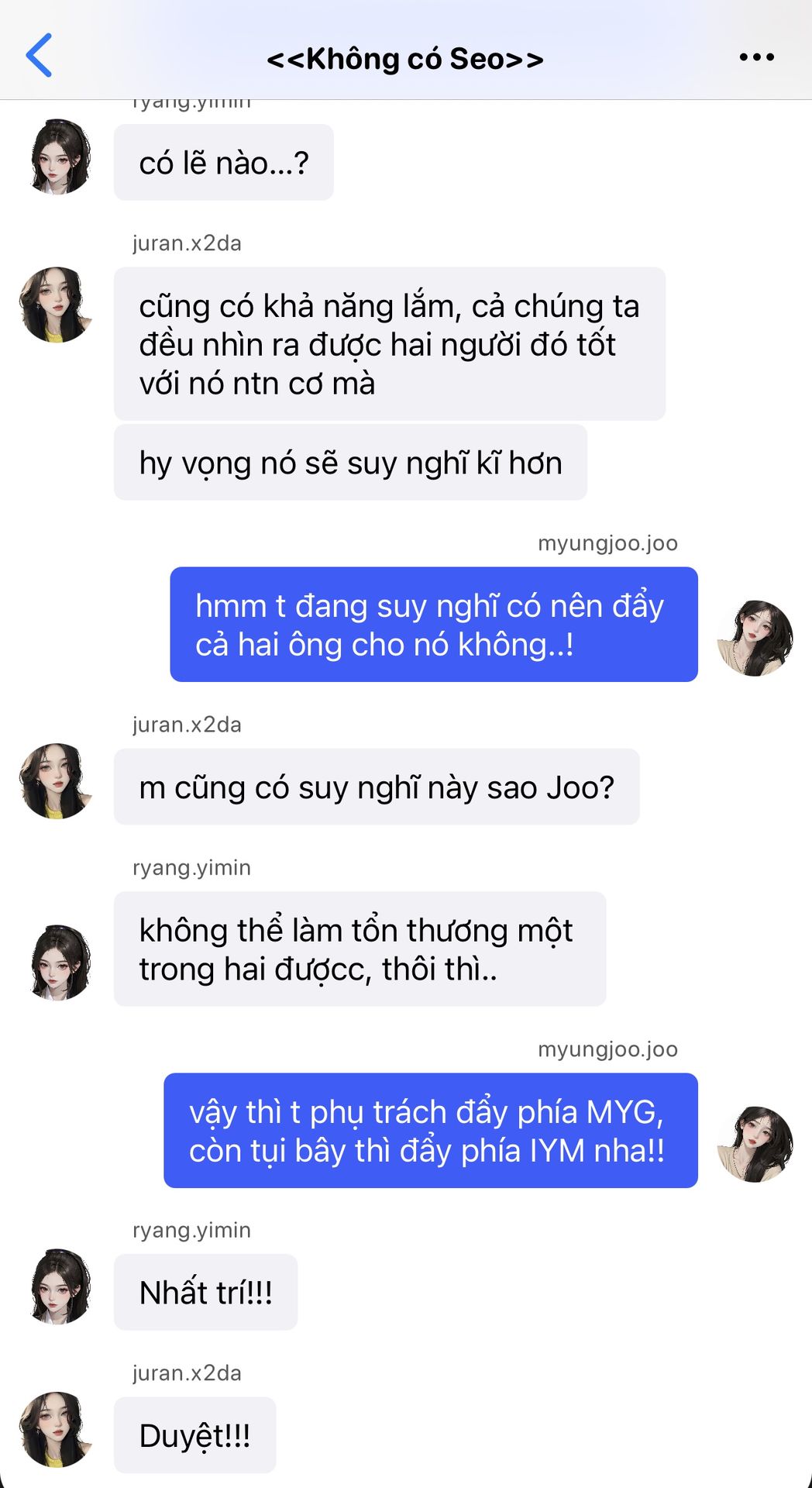
Task: View myungjoo.joo's avatar next to the MYG message
Action: pyautogui.click(x=755, y=1144)
